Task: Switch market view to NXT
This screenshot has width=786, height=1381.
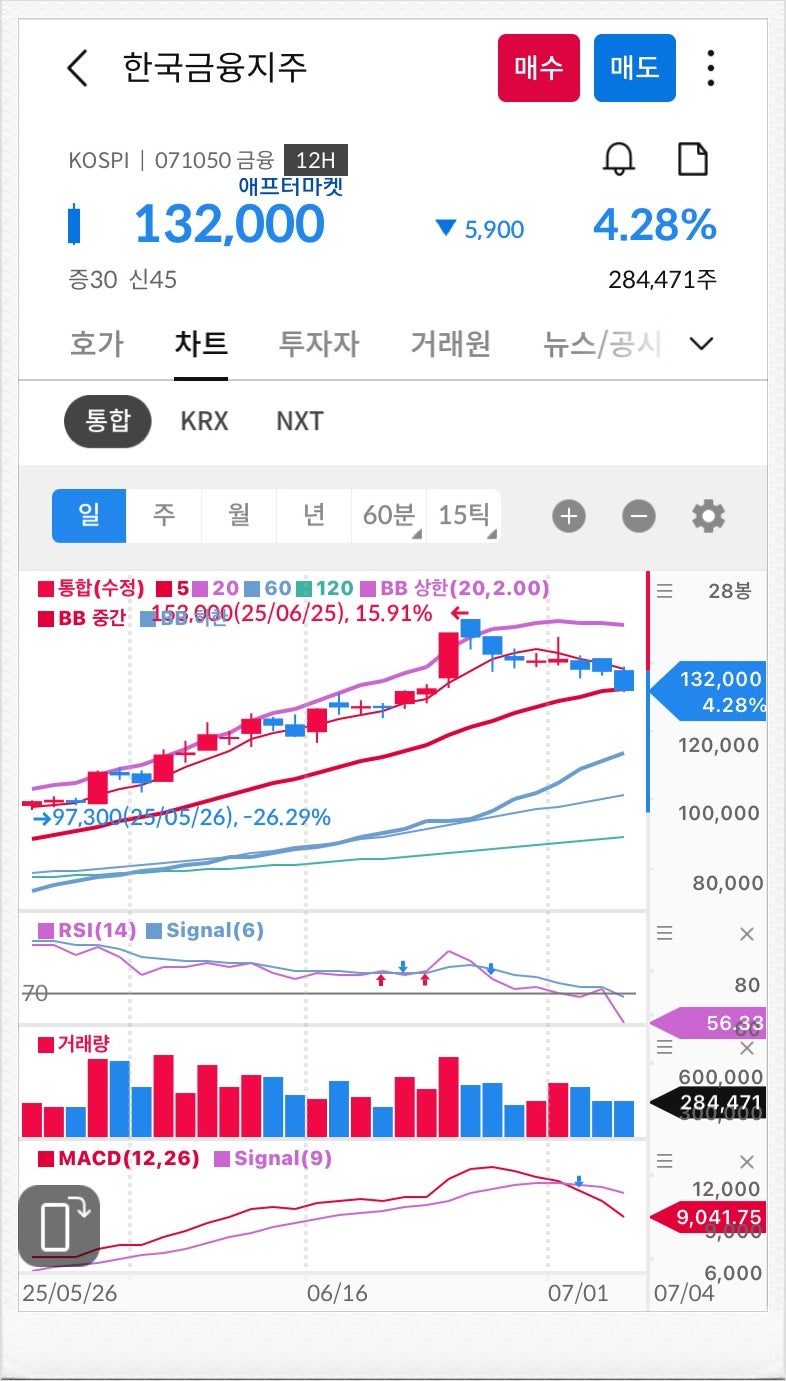Action: (x=298, y=421)
